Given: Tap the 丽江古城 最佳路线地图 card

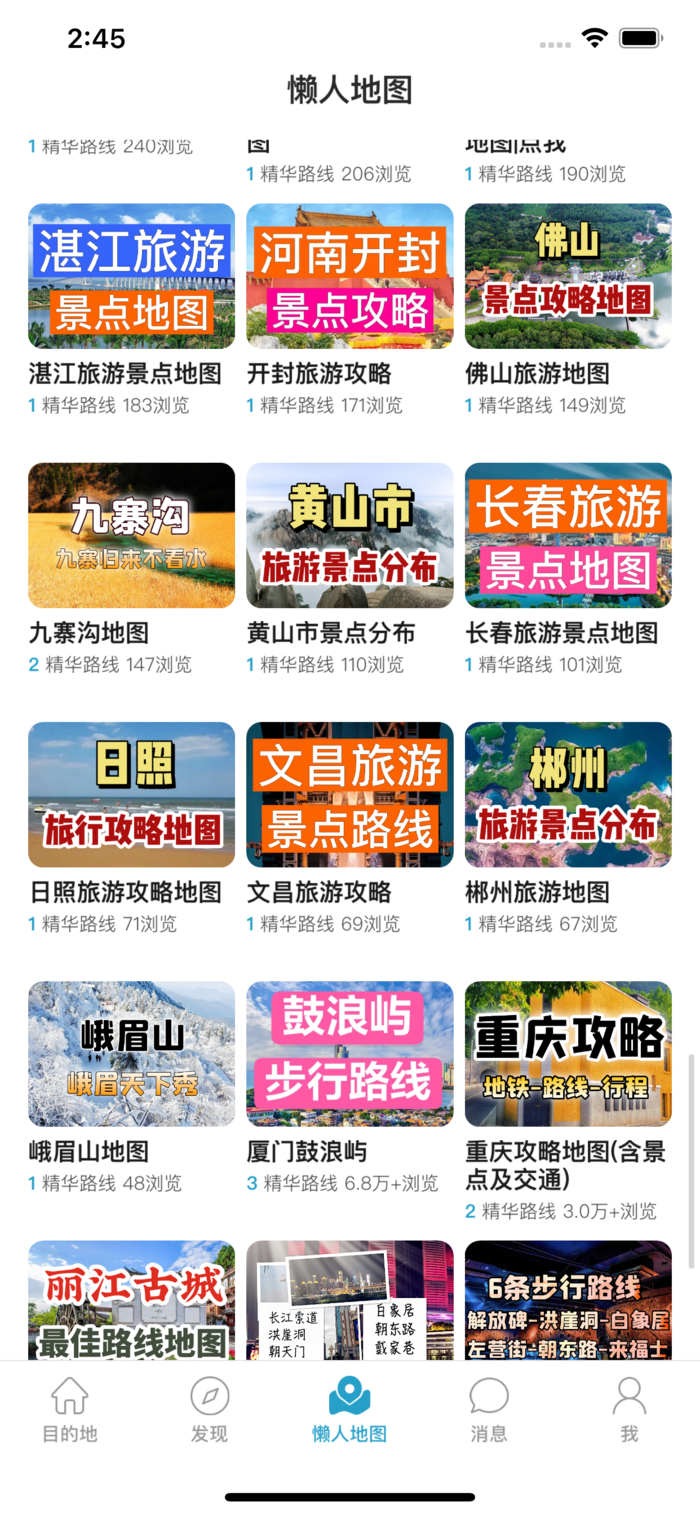Looking at the screenshot, I should (x=131, y=1301).
